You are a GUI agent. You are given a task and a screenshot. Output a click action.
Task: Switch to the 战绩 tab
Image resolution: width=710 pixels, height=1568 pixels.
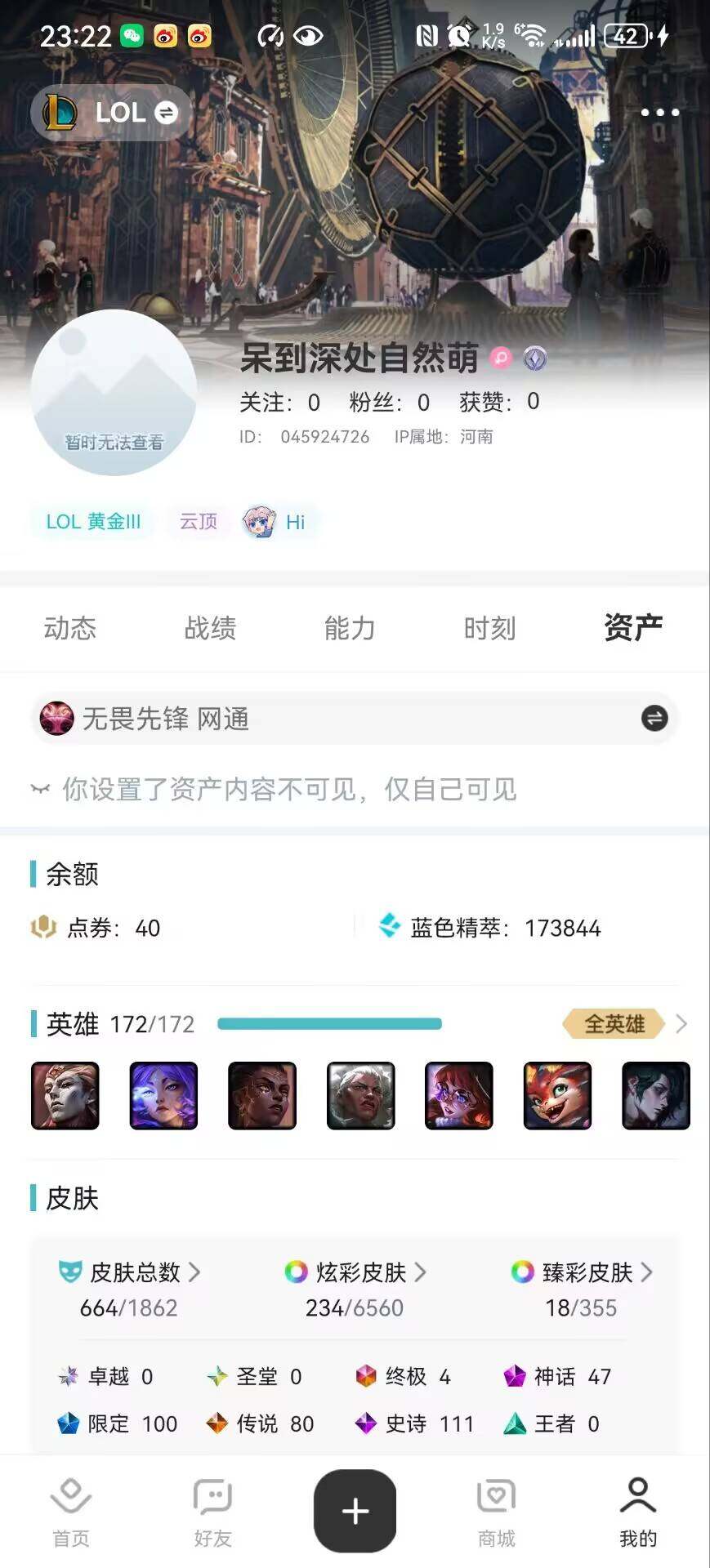coord(210,628)
